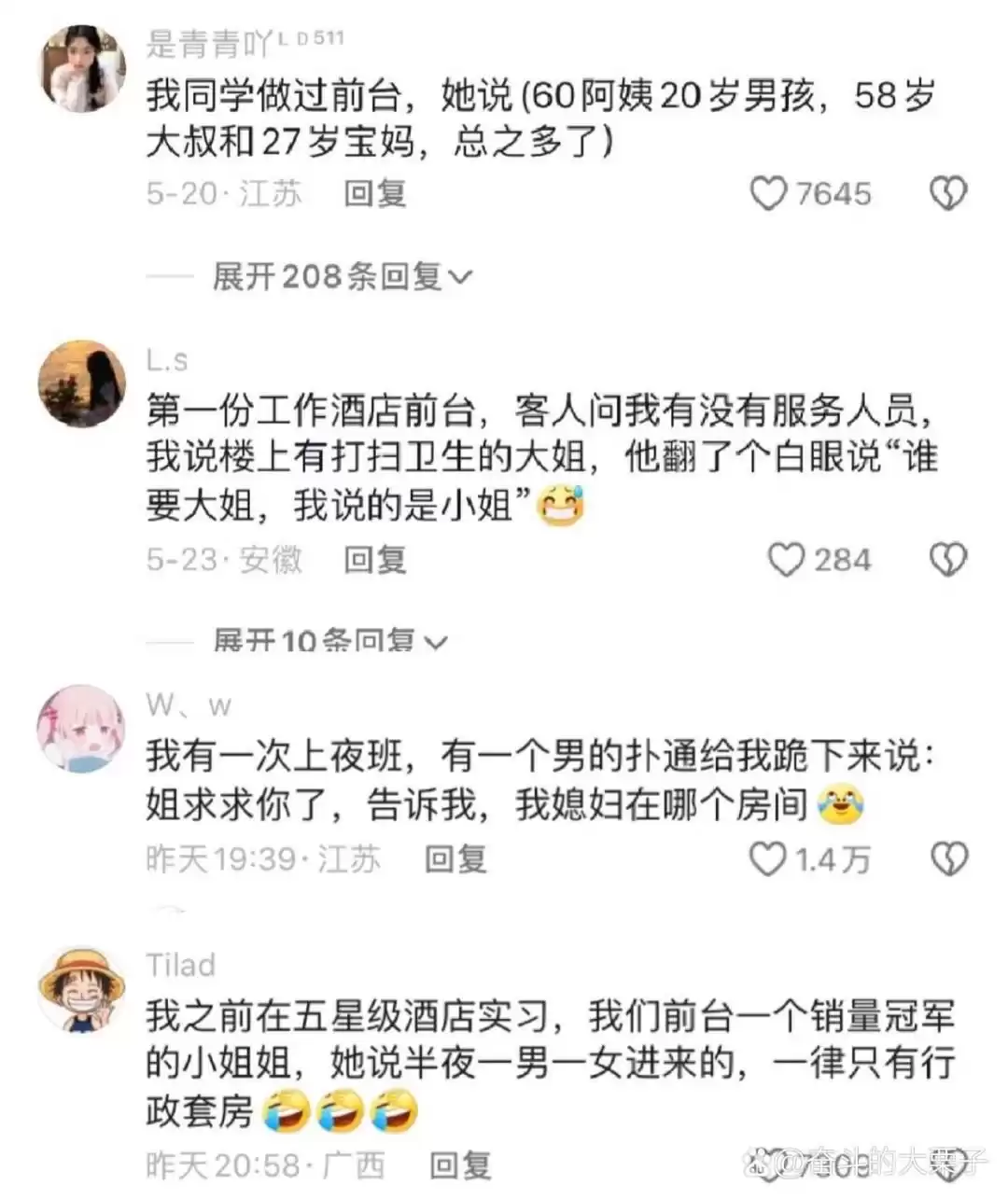Viewport: 1008px width, 1199px height.
Task: Open 是青青吖's profile avatar
Action: point(82,68)
